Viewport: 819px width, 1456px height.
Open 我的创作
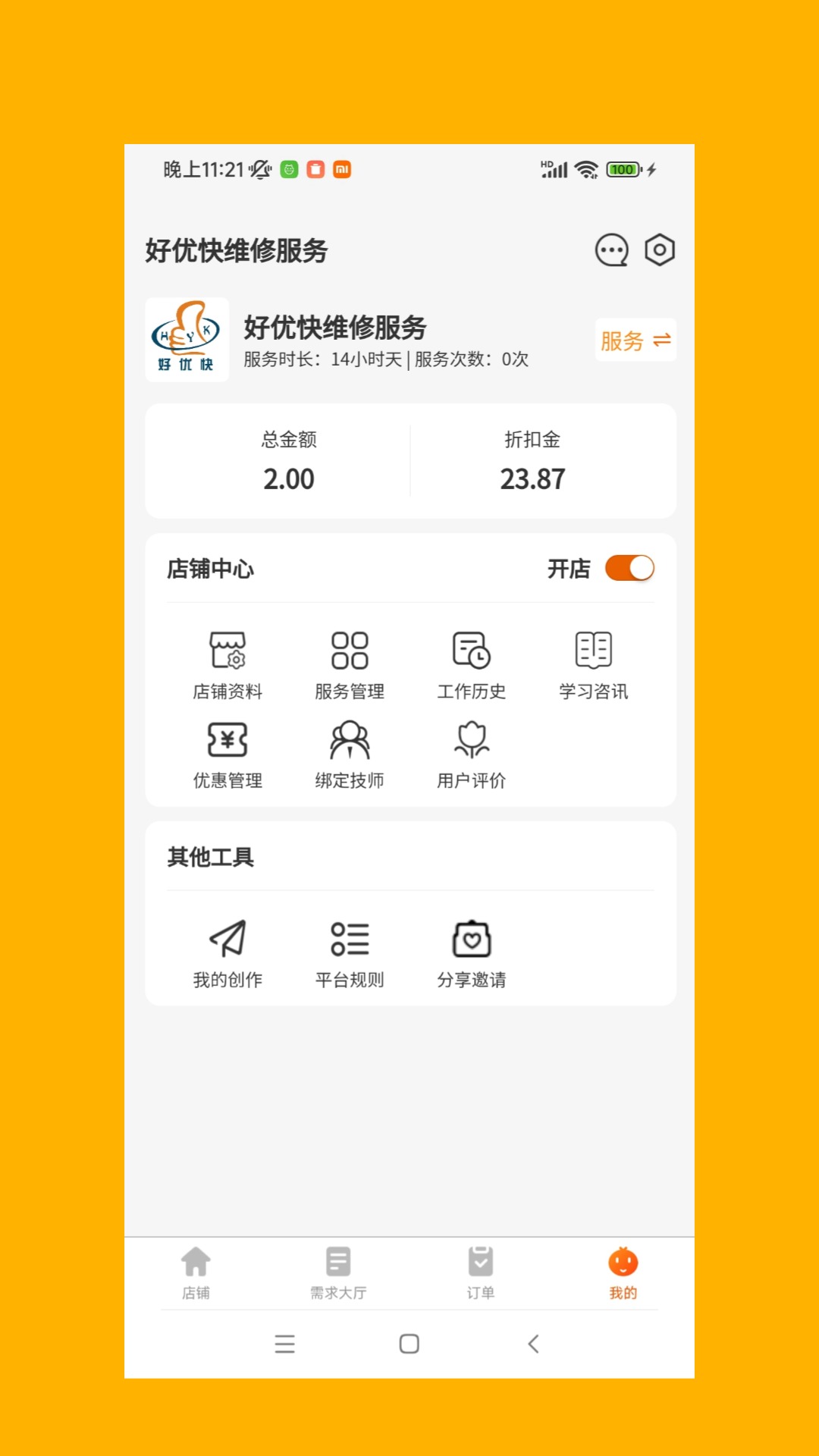point(227,953)
